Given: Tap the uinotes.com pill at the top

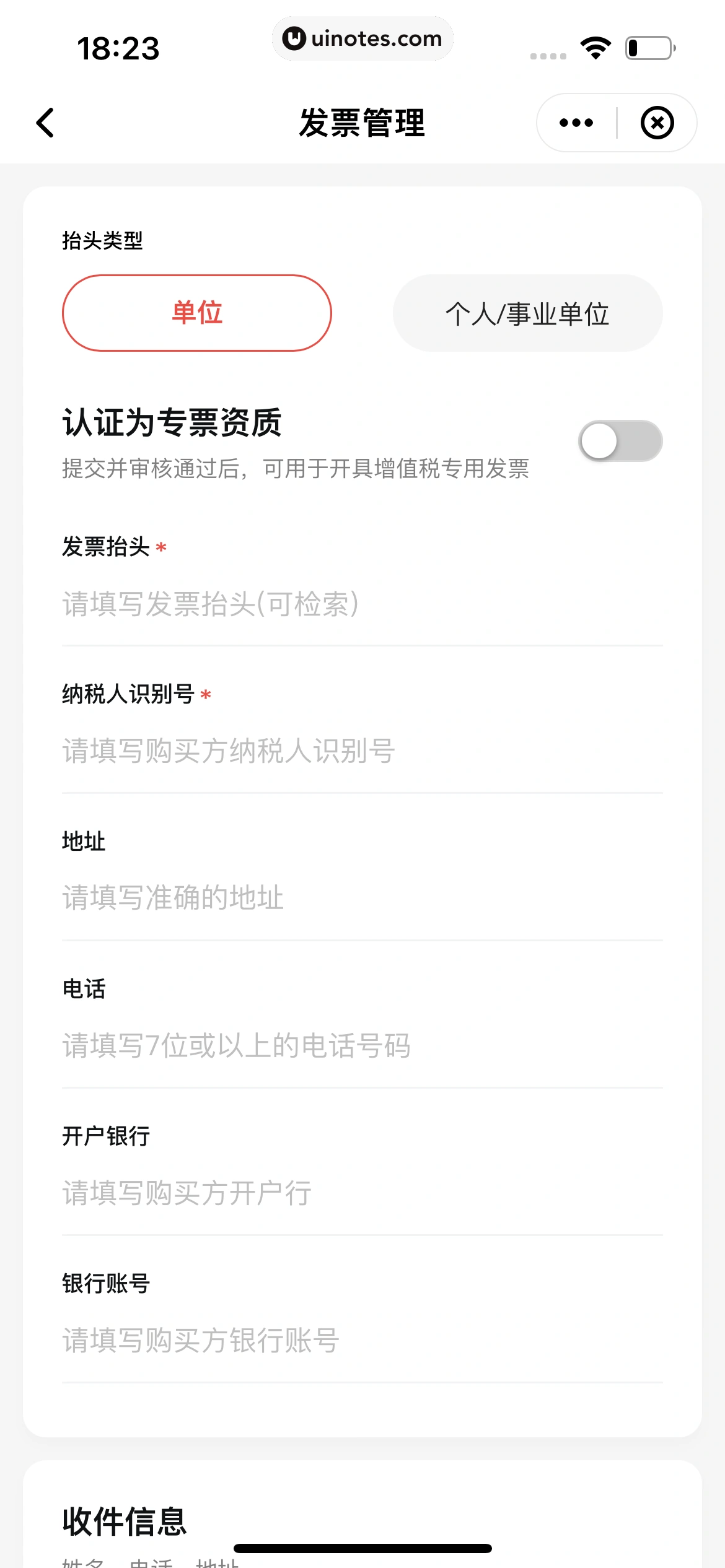Looking at the screenshot, I should pos(362,38).
